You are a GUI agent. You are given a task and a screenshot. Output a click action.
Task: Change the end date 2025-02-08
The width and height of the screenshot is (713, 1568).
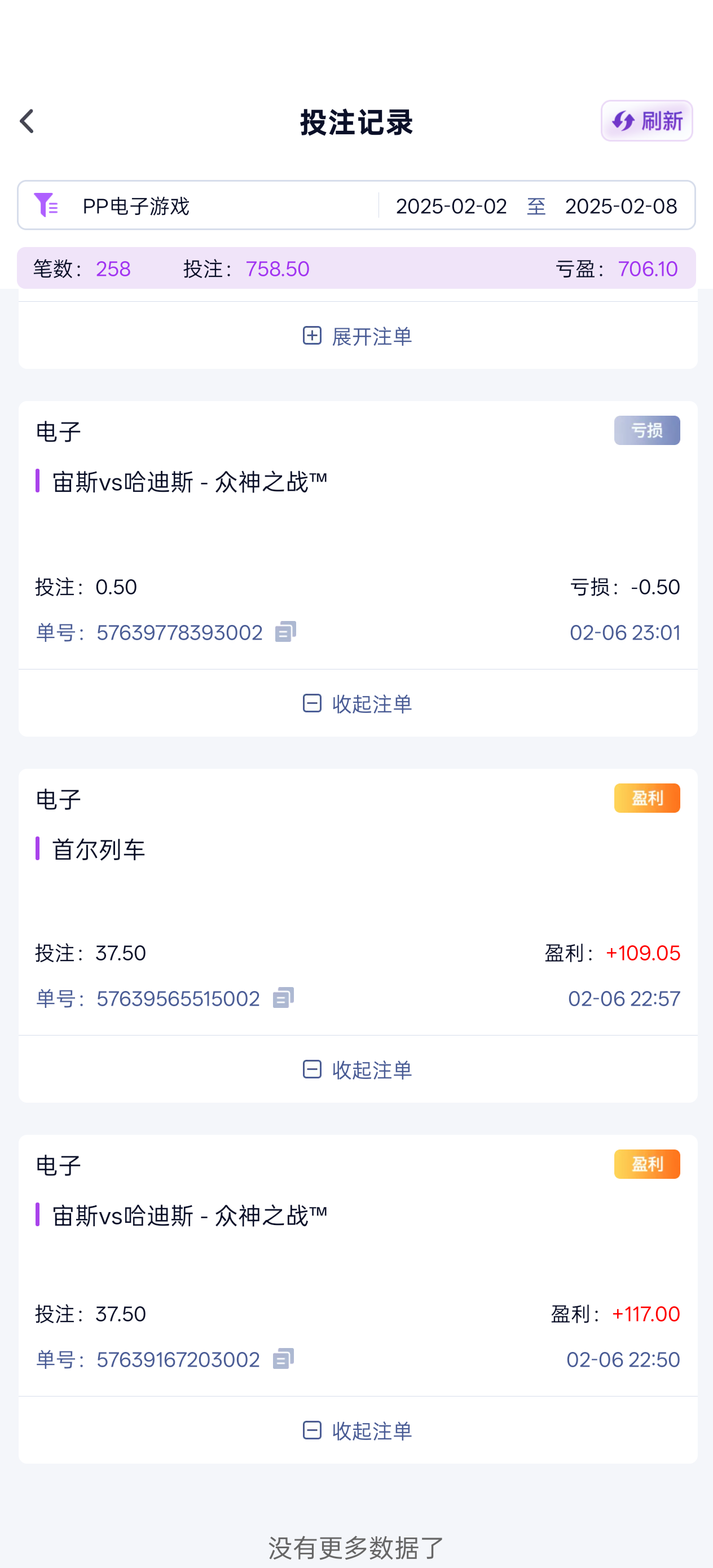click(x=620, y=206)
